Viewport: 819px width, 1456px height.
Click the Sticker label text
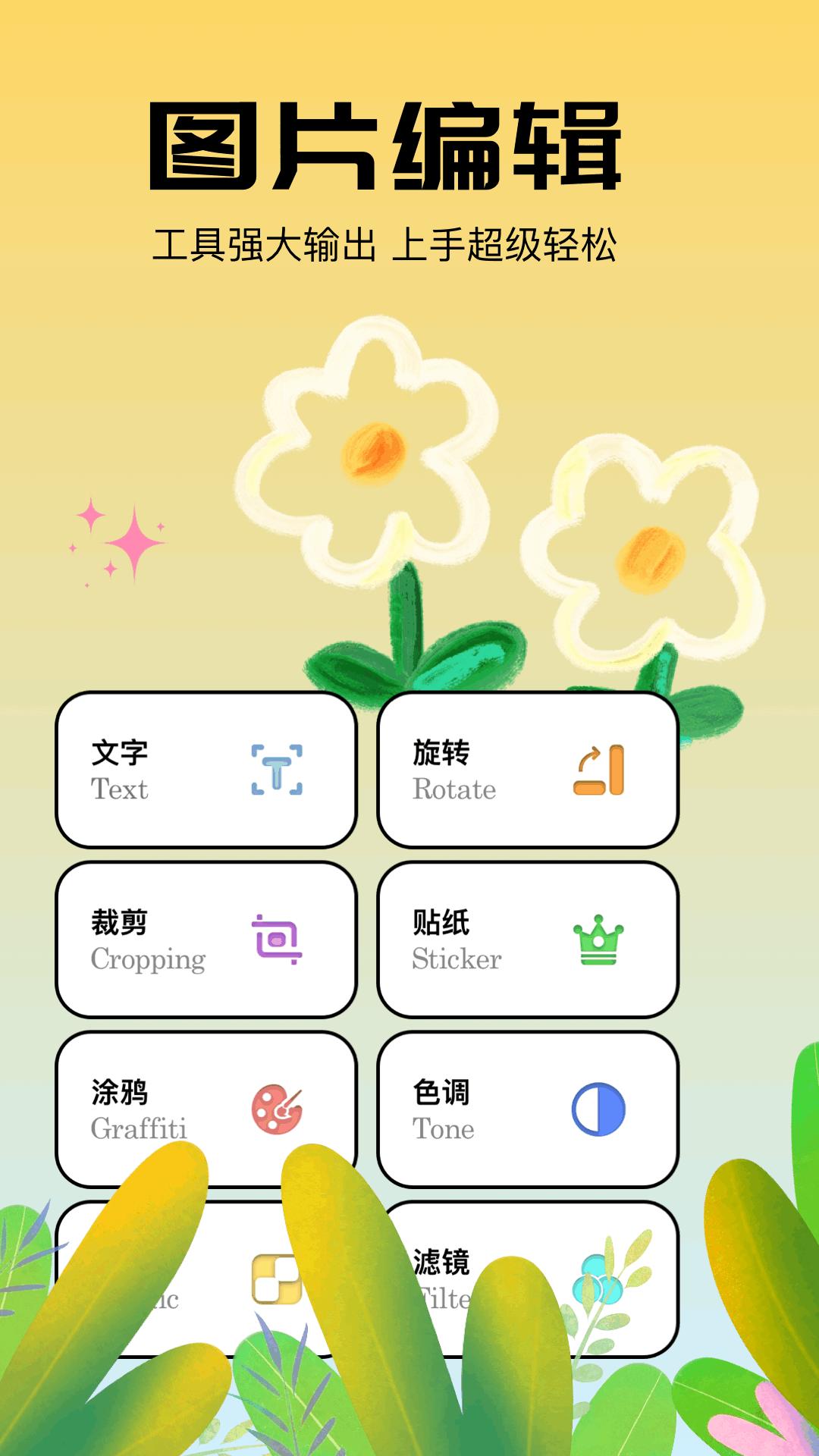pos(457,960)
